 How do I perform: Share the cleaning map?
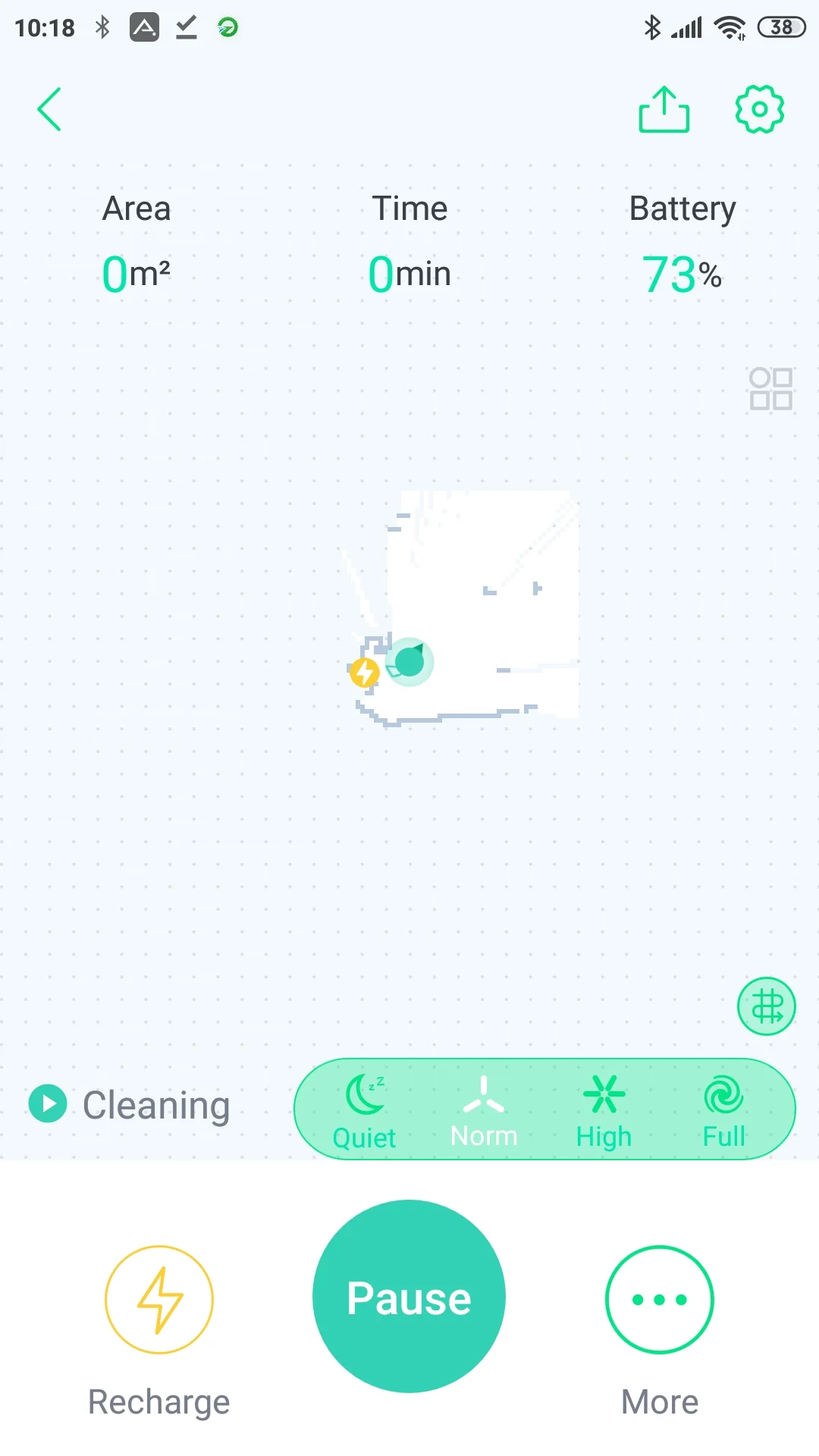664,109
